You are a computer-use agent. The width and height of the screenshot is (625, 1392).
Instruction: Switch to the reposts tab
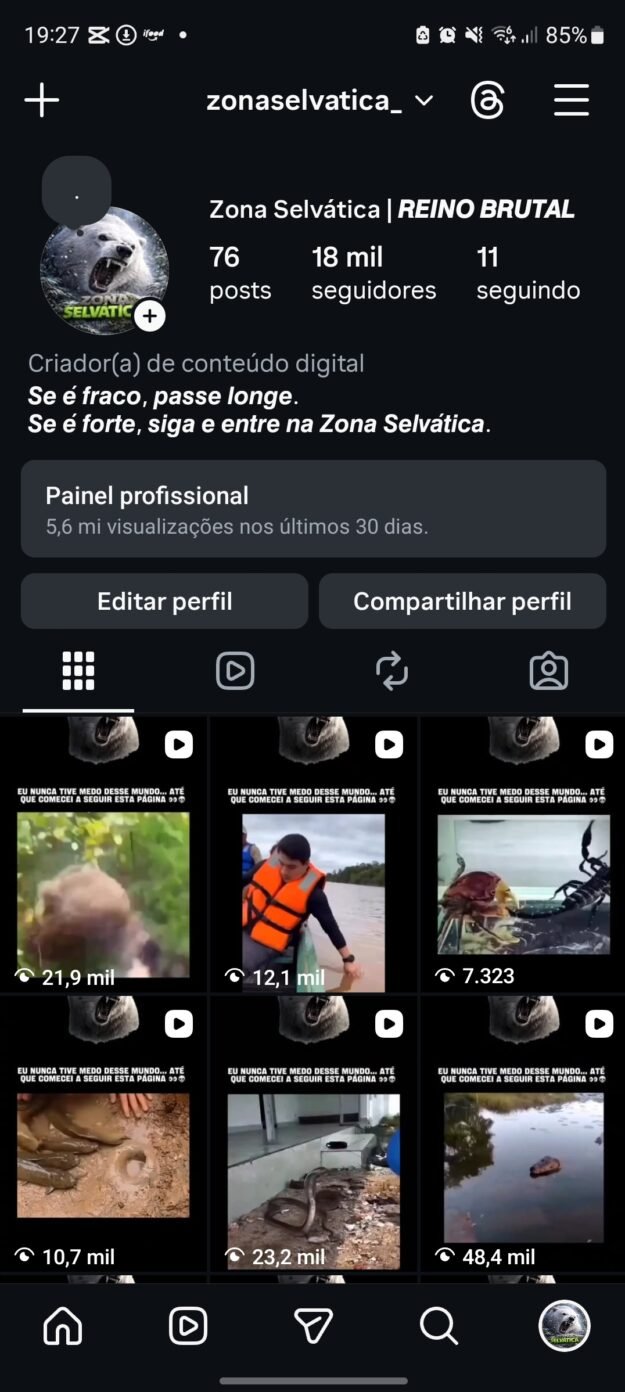pos(392,671)
